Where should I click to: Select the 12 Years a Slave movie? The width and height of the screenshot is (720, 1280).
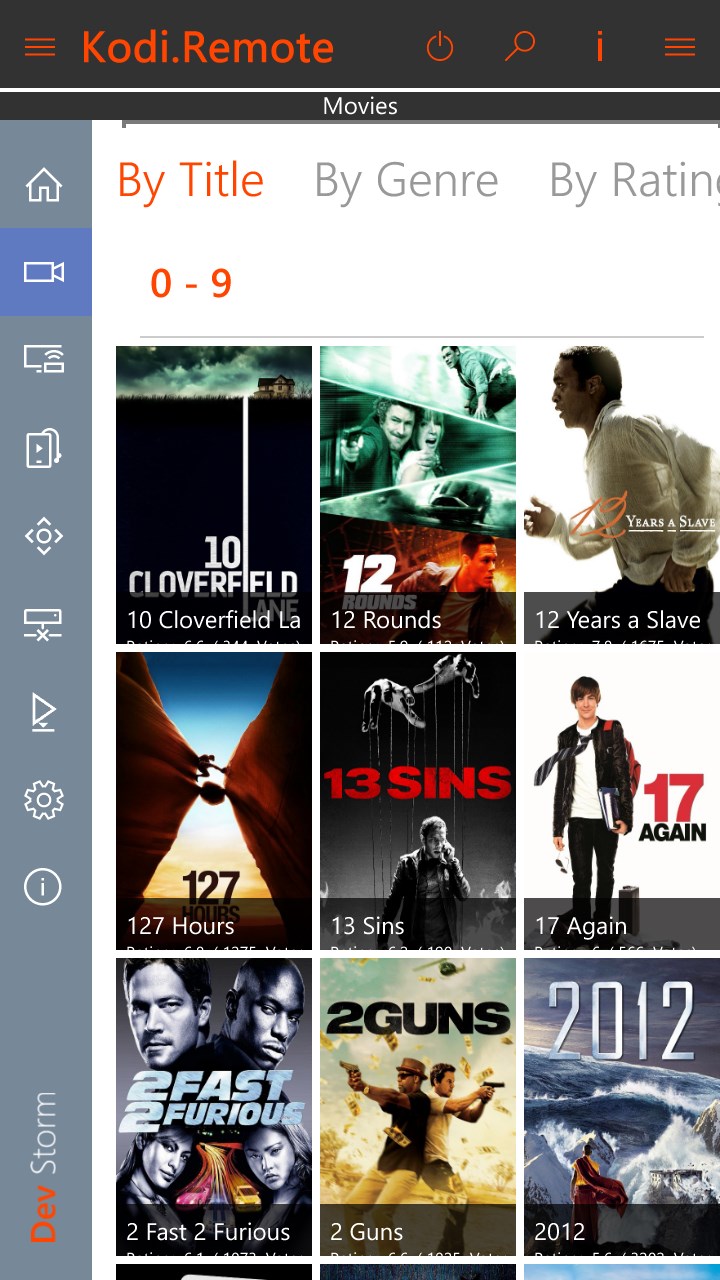(x=621, y=494)
